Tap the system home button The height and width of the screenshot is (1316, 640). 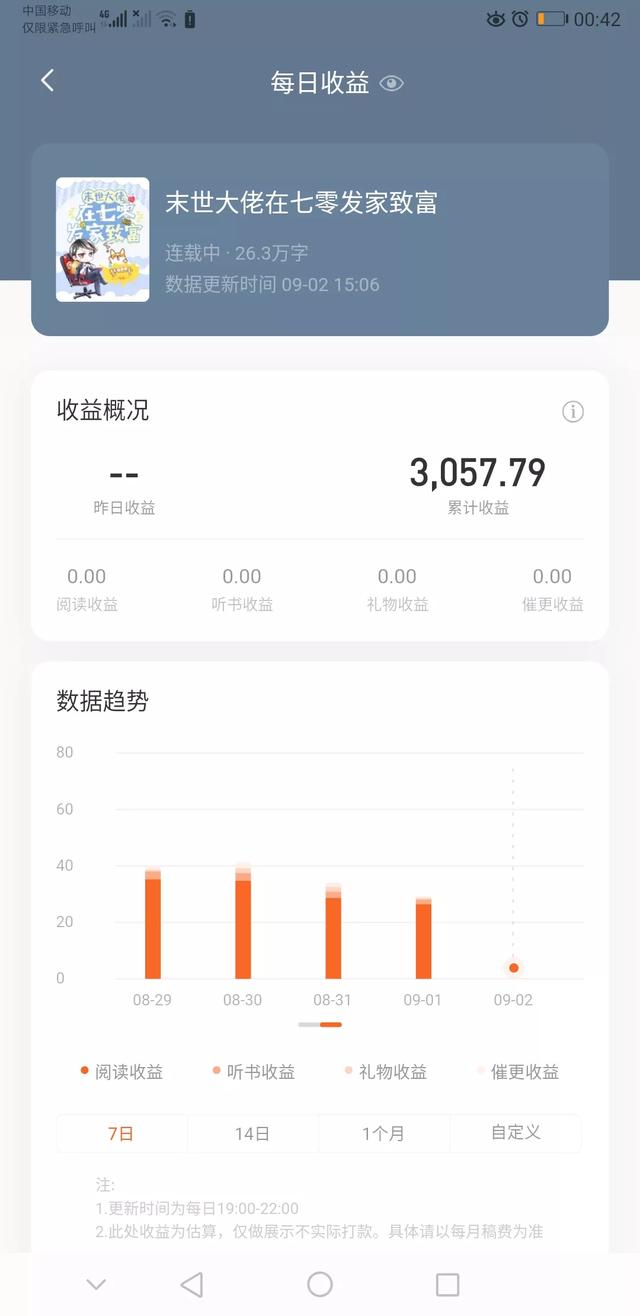[320, 1284]
